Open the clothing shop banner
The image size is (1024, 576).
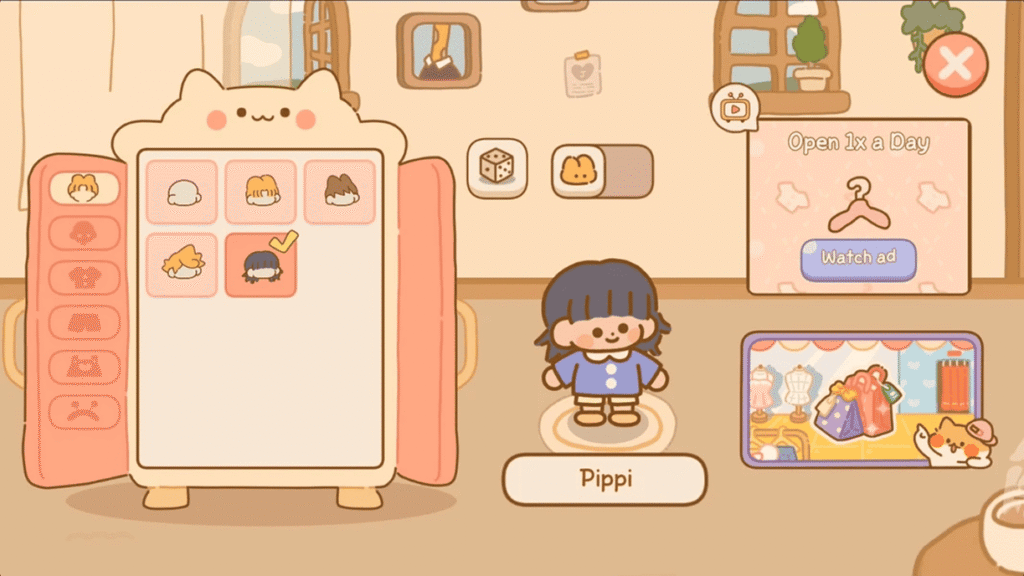[861, 400]
